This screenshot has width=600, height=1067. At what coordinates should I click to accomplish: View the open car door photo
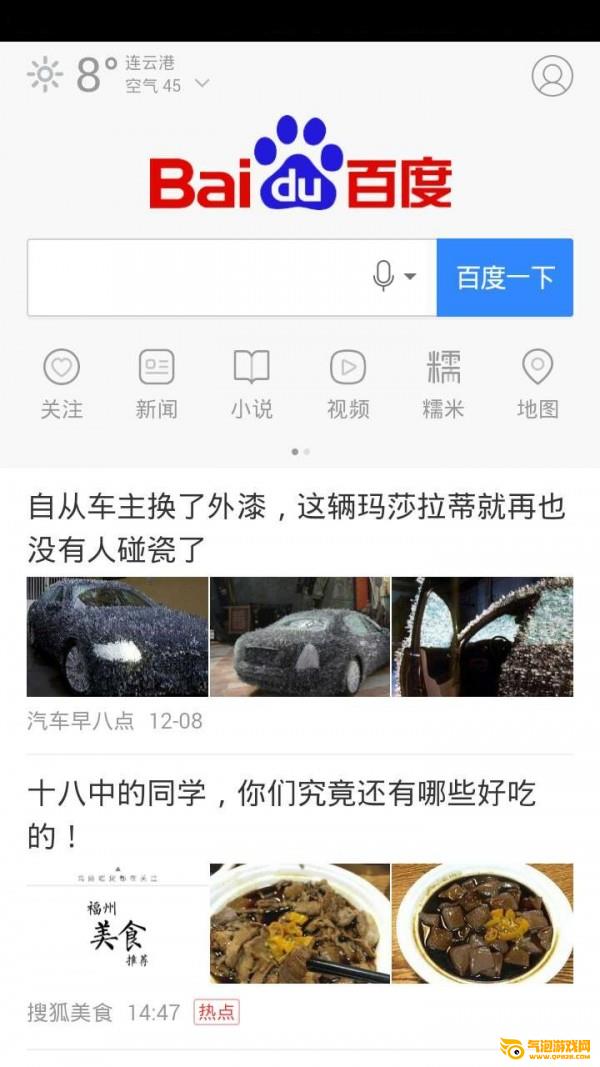pos(482,636)
